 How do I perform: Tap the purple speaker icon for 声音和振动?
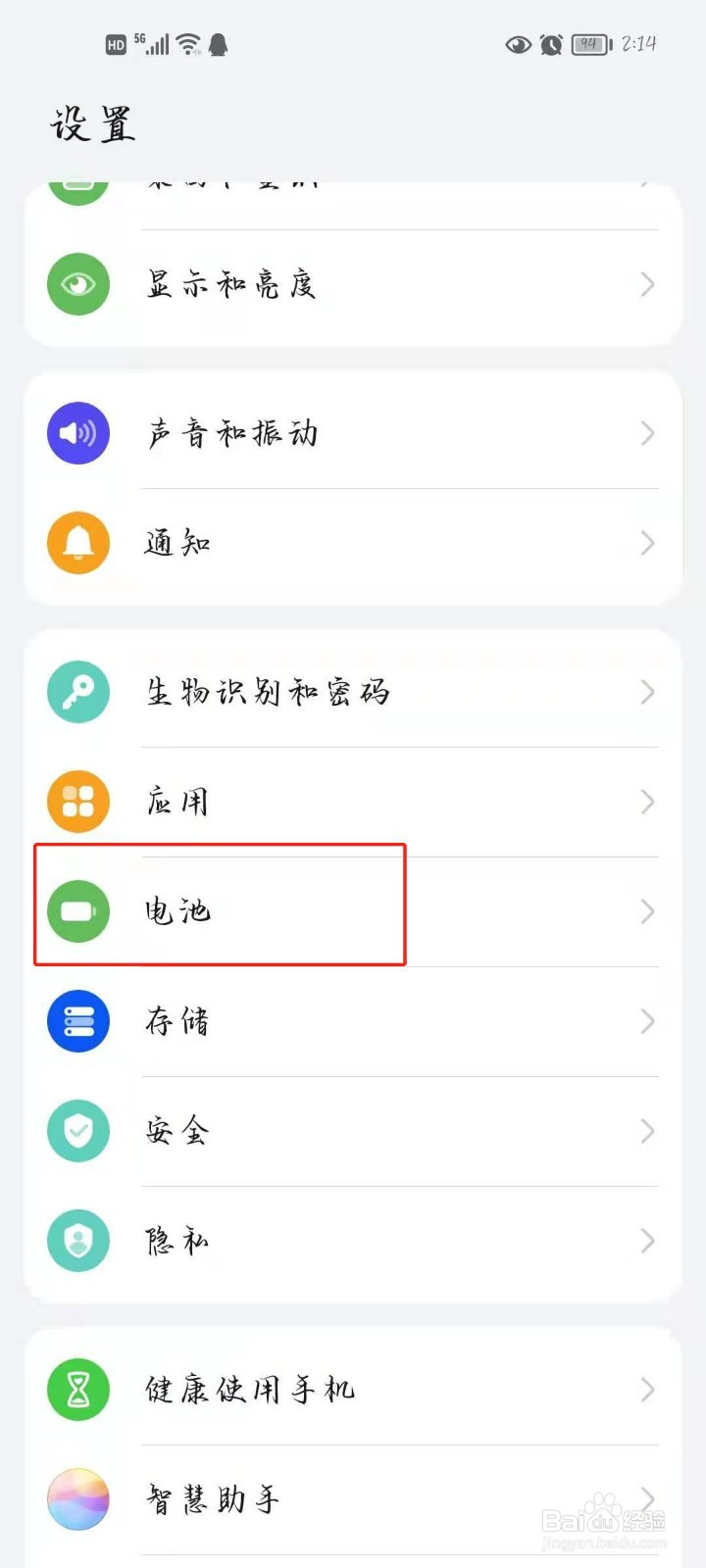tap(77, 433)
